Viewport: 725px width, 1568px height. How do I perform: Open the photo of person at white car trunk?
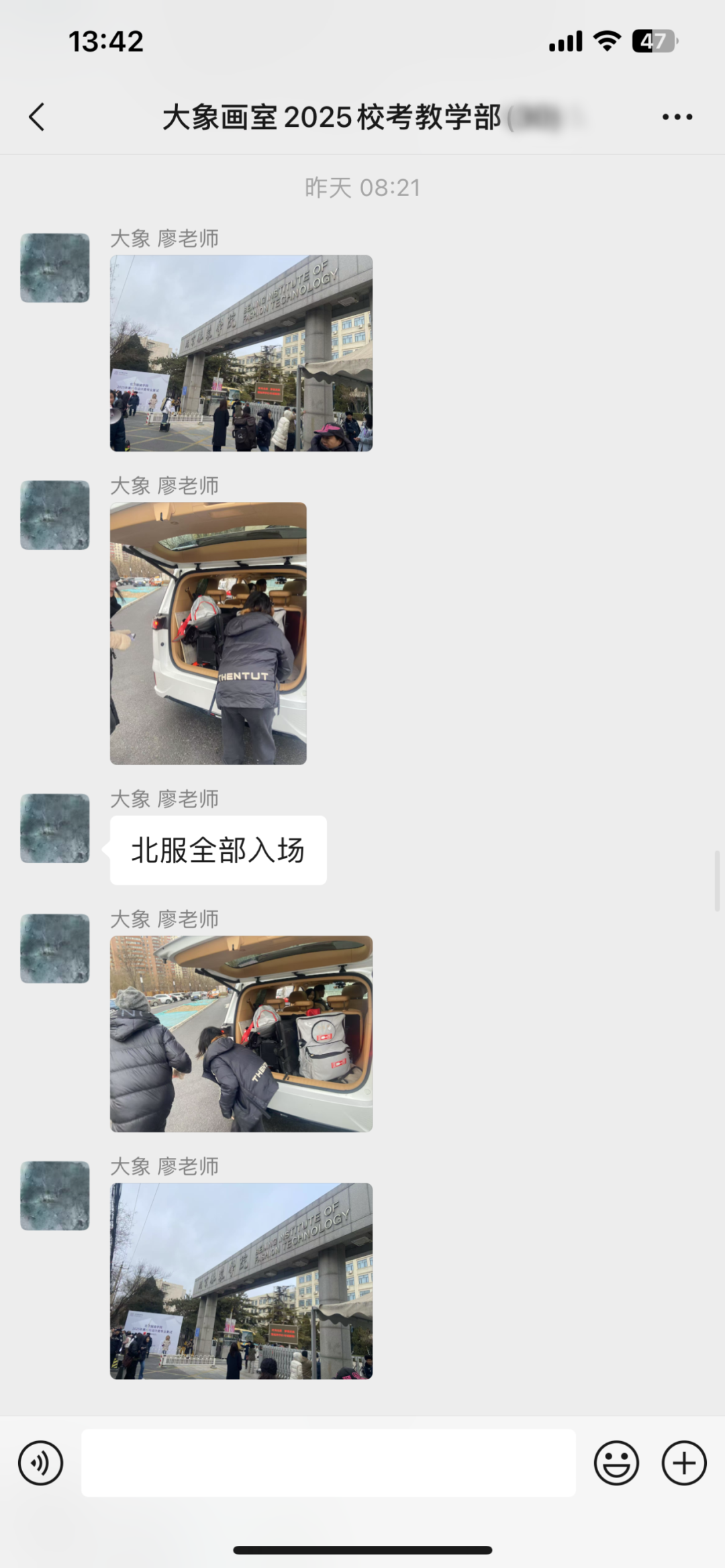pyautogui.click(x=208, y=633)
